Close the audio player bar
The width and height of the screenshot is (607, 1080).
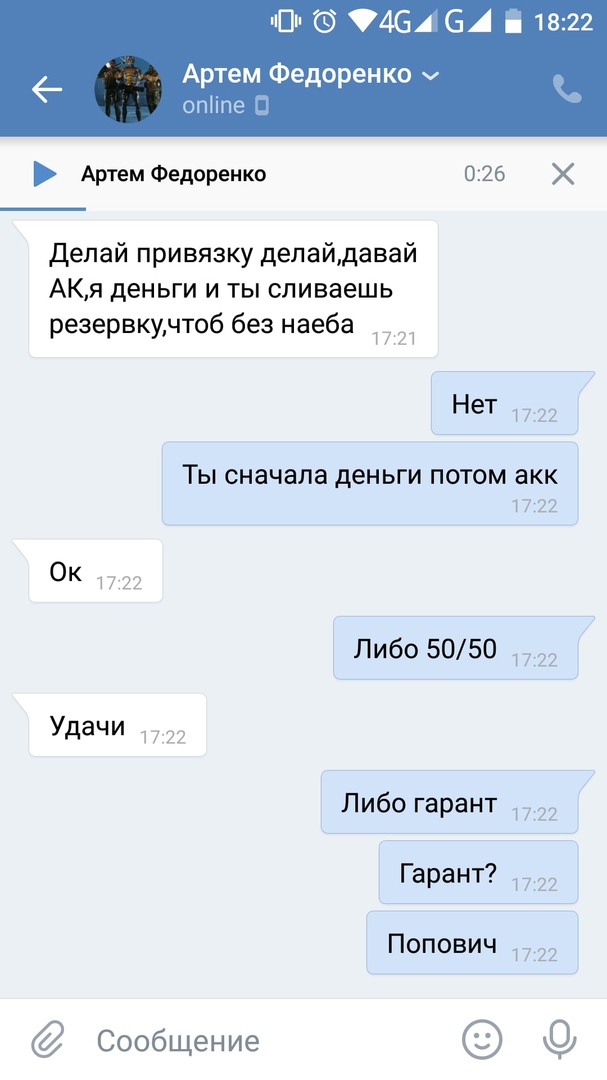pyautogui.click(x=563, y=174)
